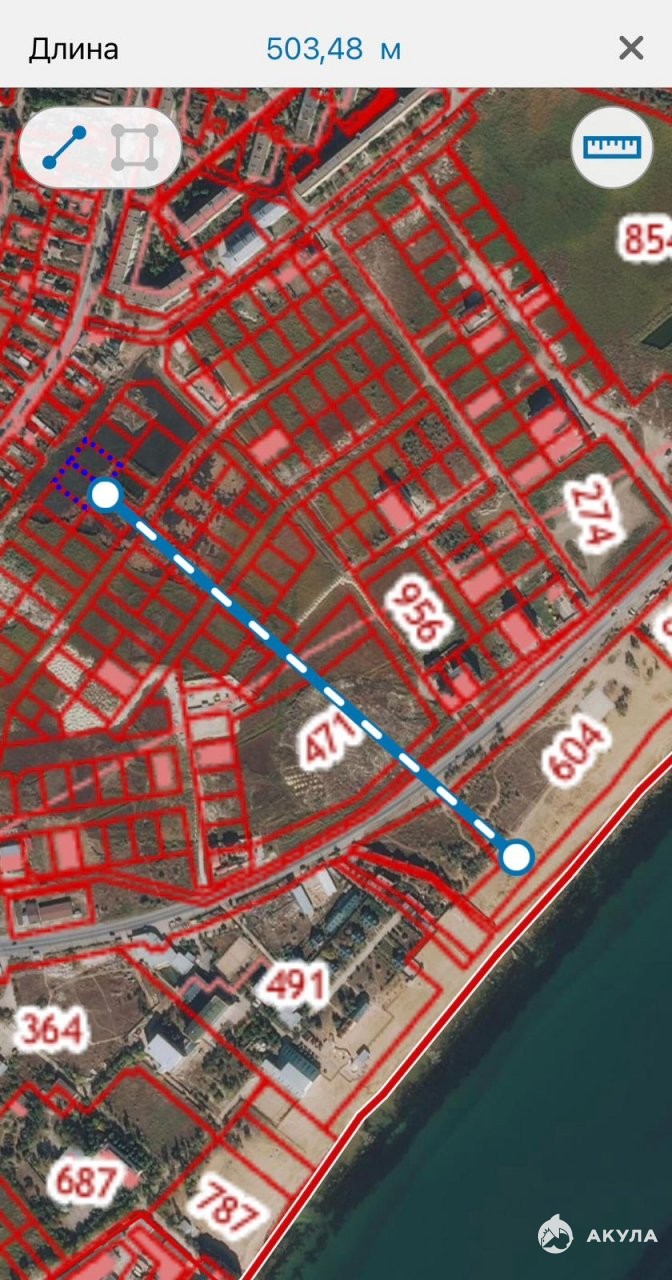672x1280 pixels.
Task: Tap the upper-left endpoint of the measured line
Action: (x=105, y=494)
